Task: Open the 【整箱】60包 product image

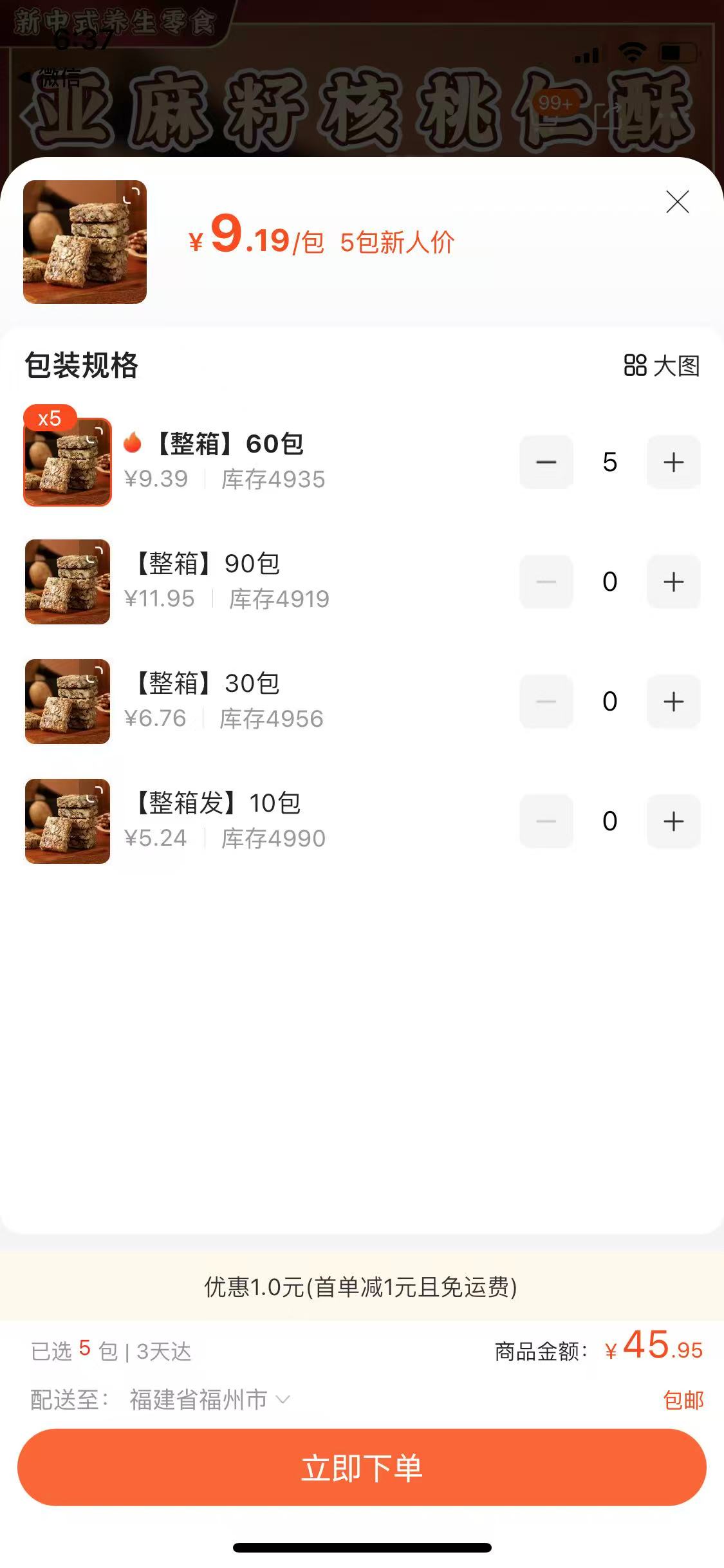Action: [x=68, y=462]
